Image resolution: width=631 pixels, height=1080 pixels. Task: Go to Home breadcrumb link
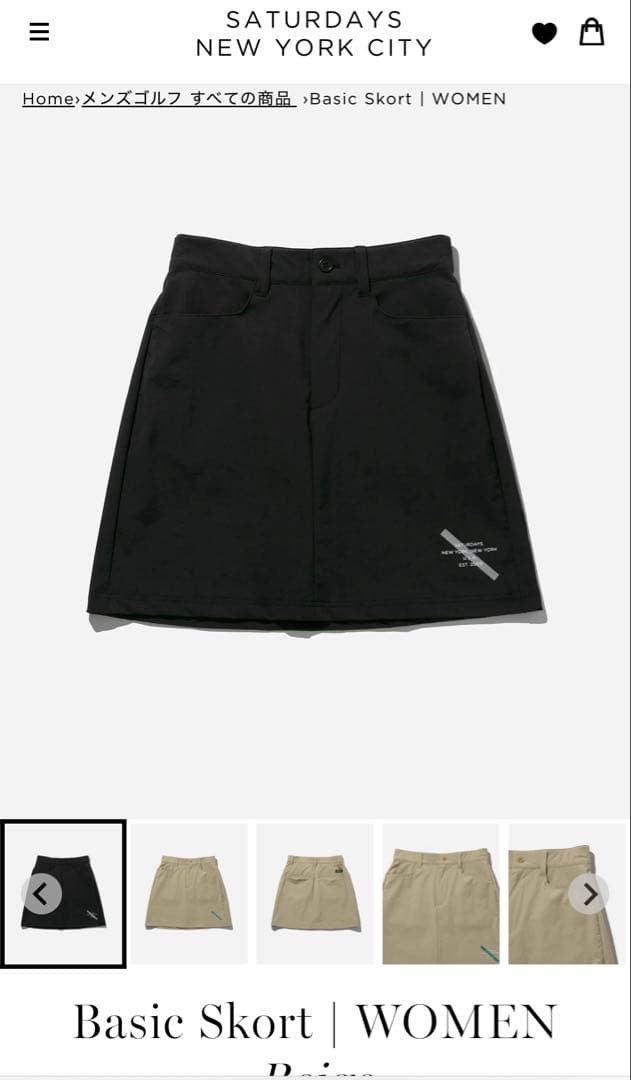(x=48, y=98)
